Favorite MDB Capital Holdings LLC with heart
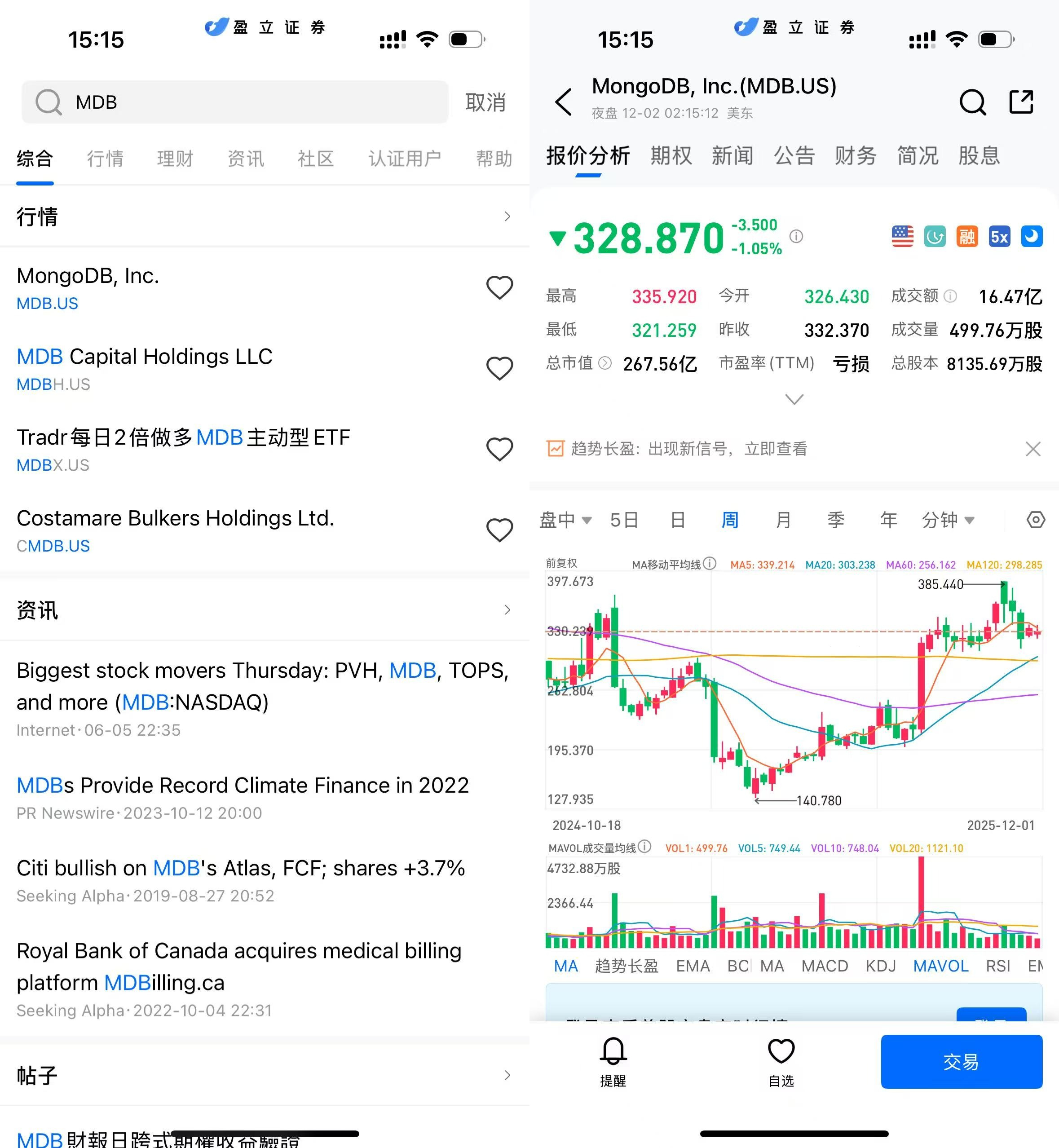 click(499, 369)
